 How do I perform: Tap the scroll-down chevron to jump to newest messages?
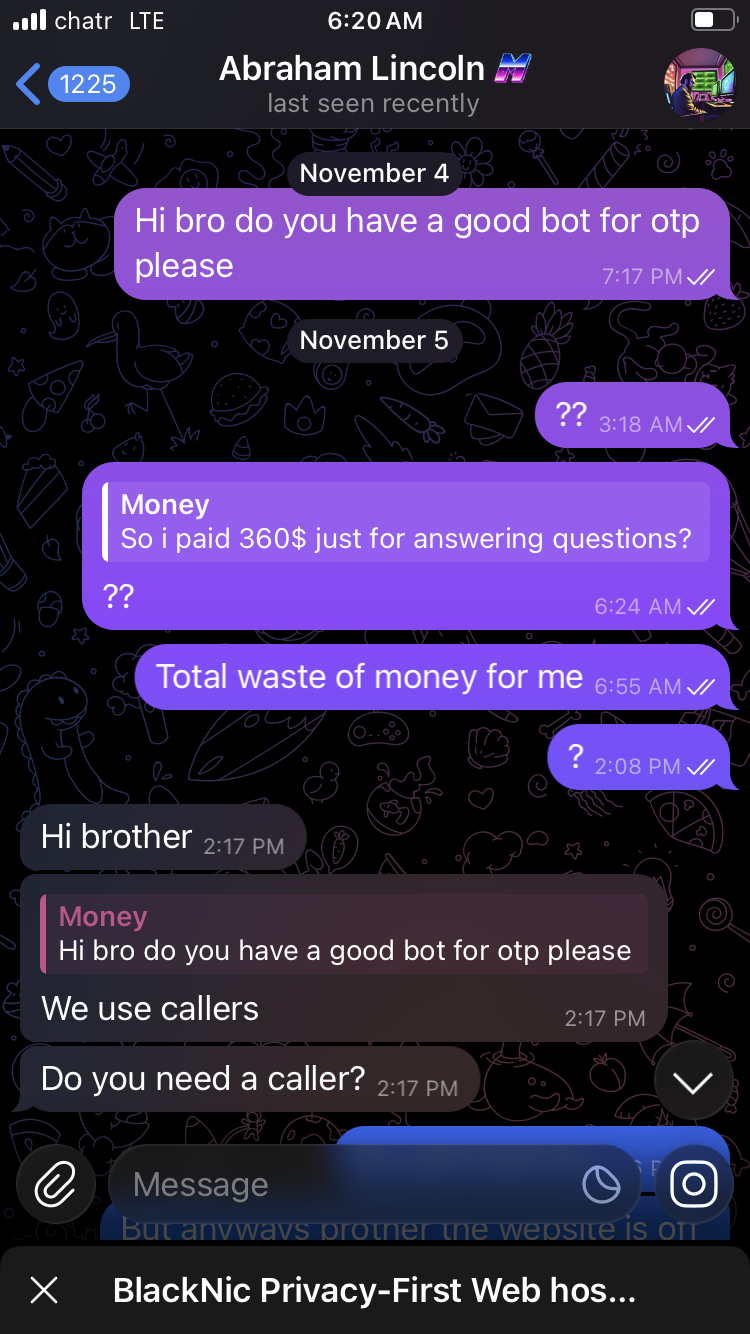click(x=693, y=1080)
